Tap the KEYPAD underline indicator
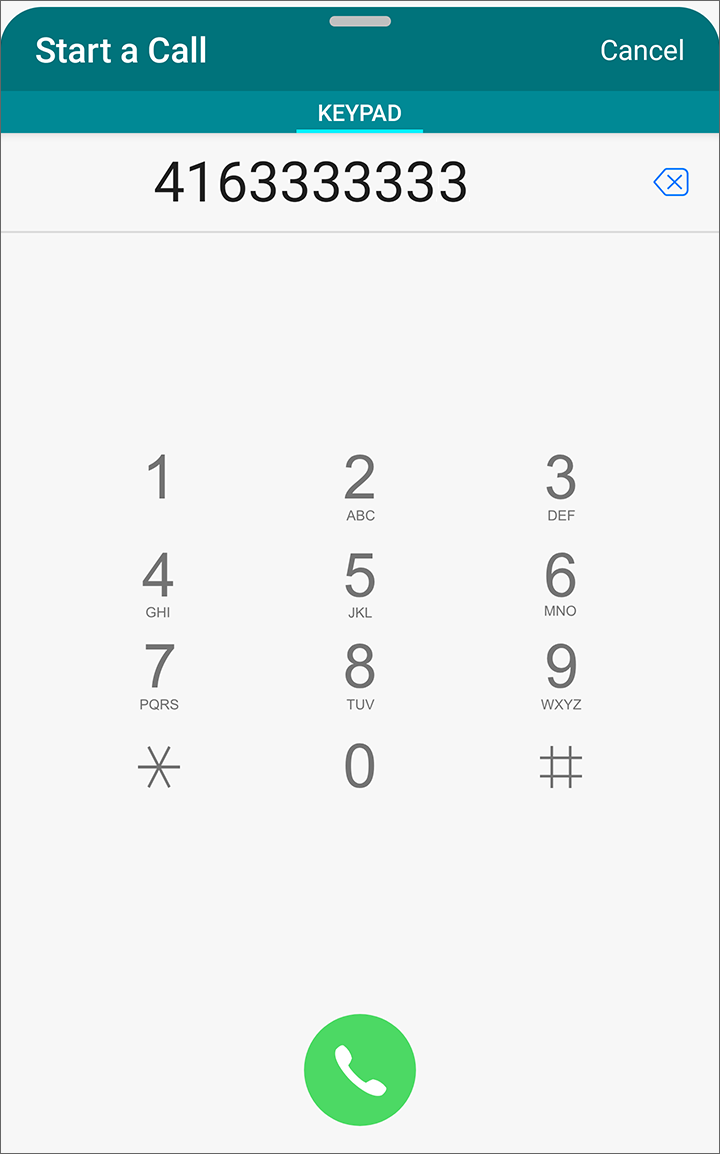Viewport: 720px width, 1154px height. 360,128
